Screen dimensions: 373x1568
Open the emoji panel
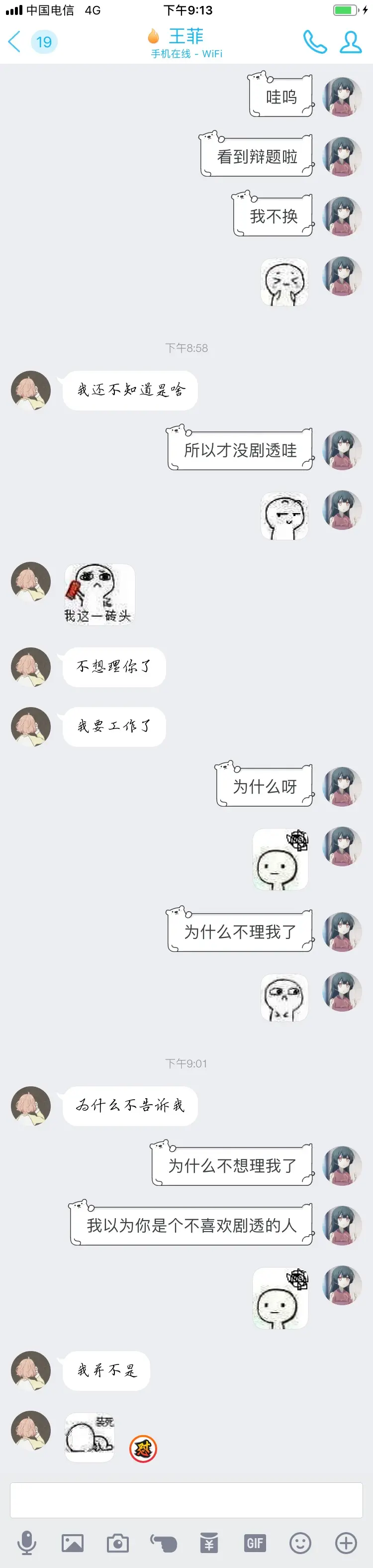tap(300, 1543)
